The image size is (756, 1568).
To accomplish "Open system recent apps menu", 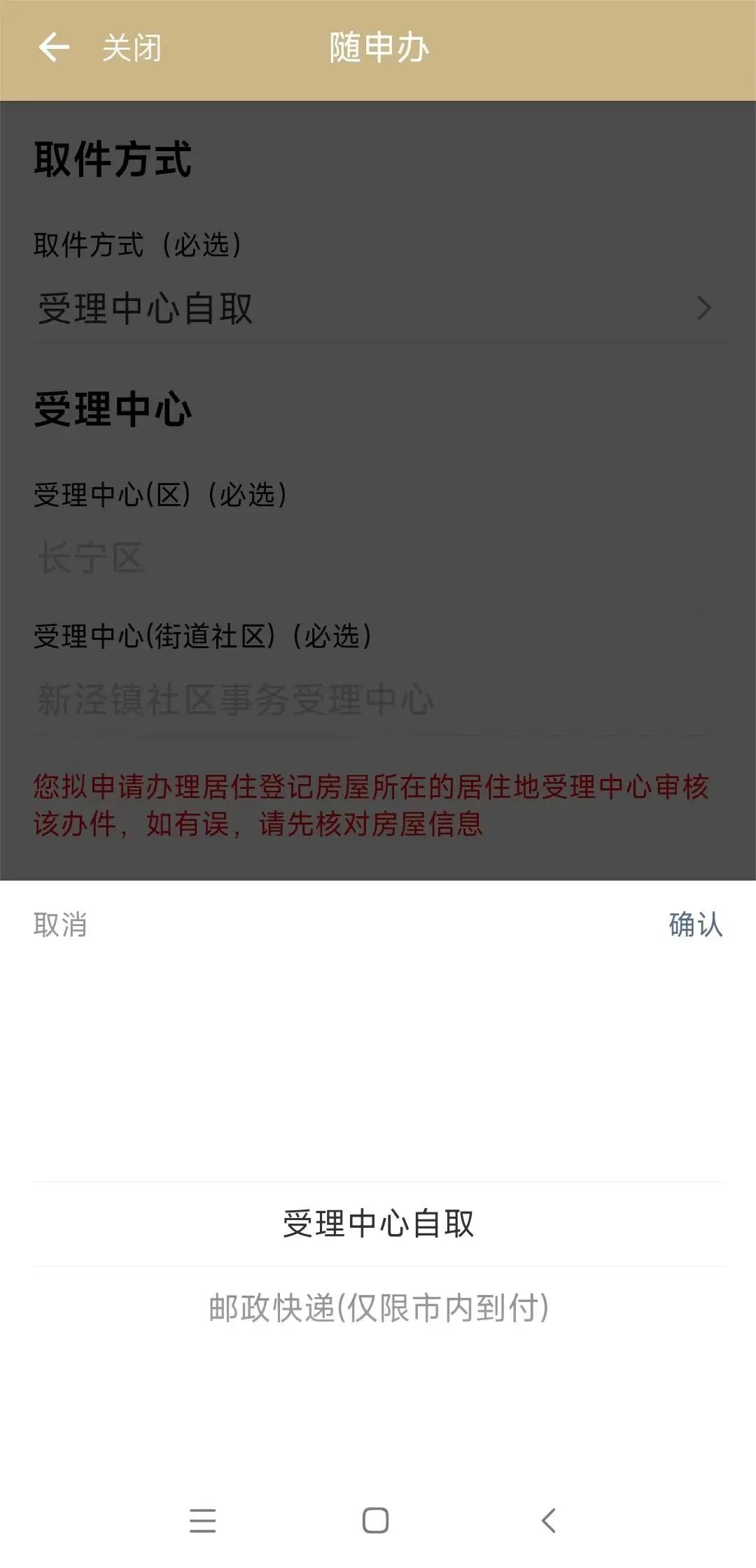I will point(203,1520).
